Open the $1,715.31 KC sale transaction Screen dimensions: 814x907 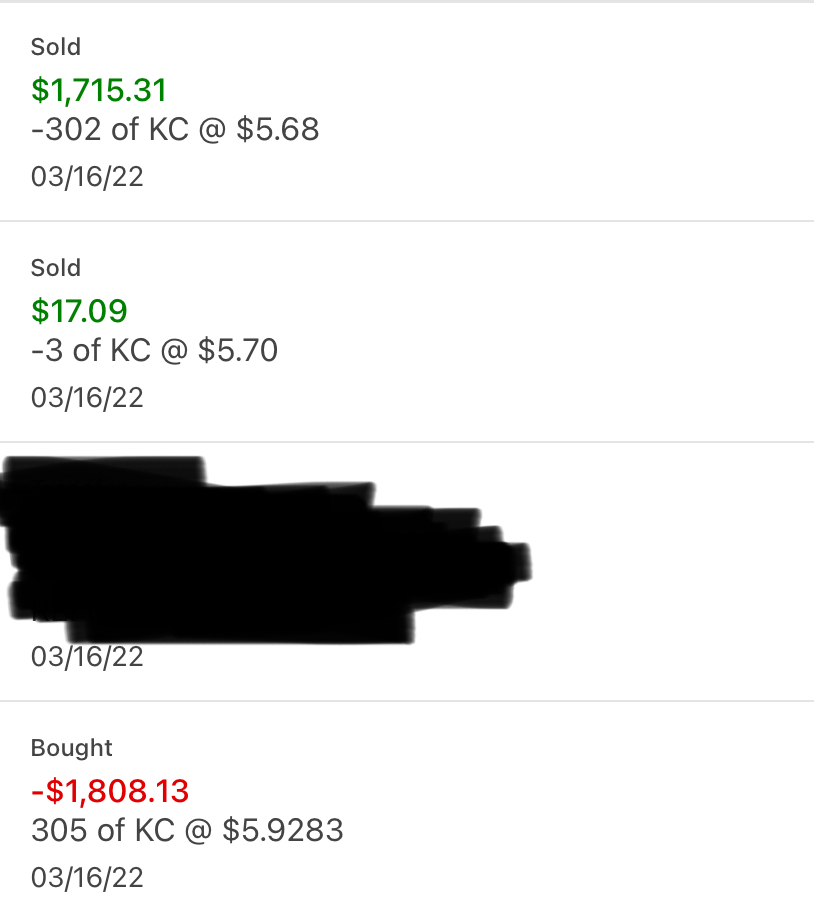175,111
